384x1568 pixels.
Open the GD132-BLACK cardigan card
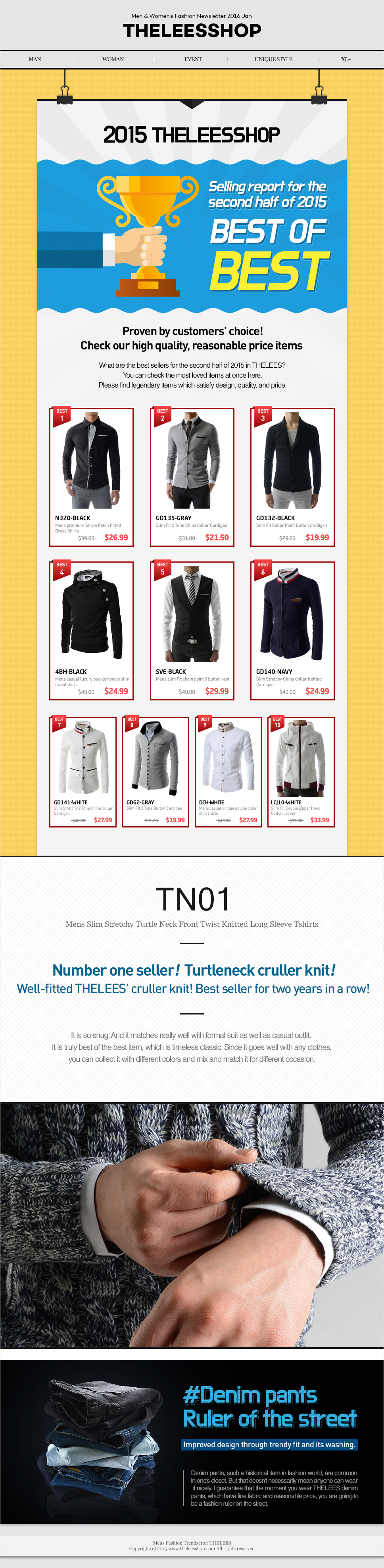coord(292,476)
